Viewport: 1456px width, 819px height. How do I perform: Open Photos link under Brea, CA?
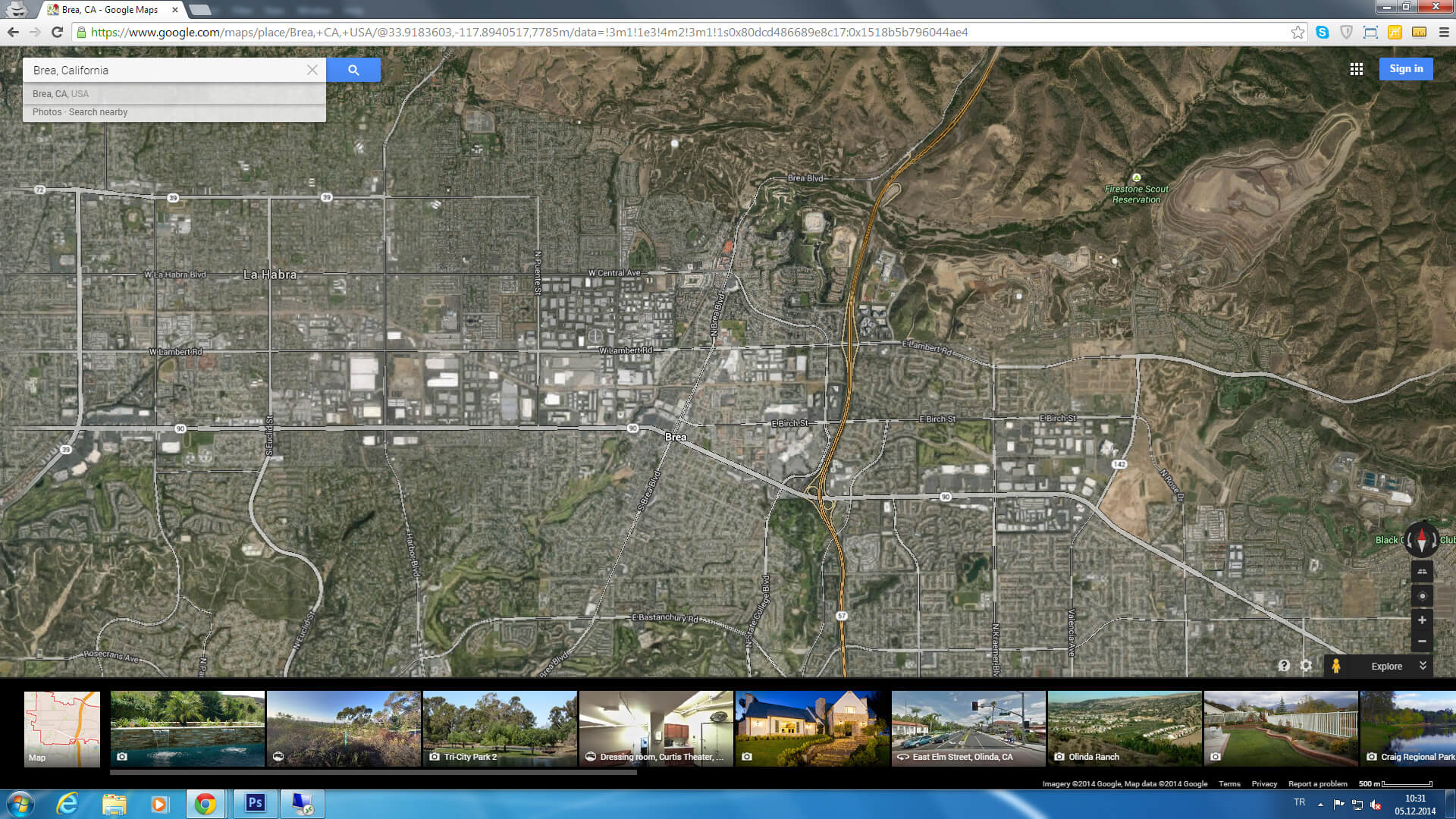46,112
